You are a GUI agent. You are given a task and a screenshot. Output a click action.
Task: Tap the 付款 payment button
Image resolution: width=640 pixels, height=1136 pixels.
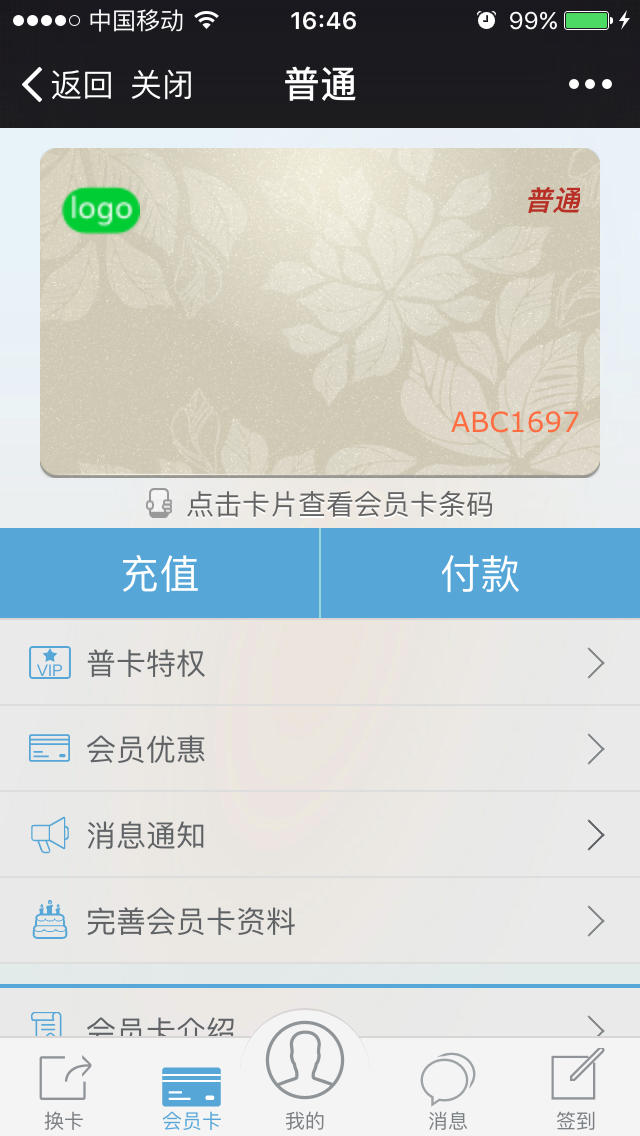480,574
